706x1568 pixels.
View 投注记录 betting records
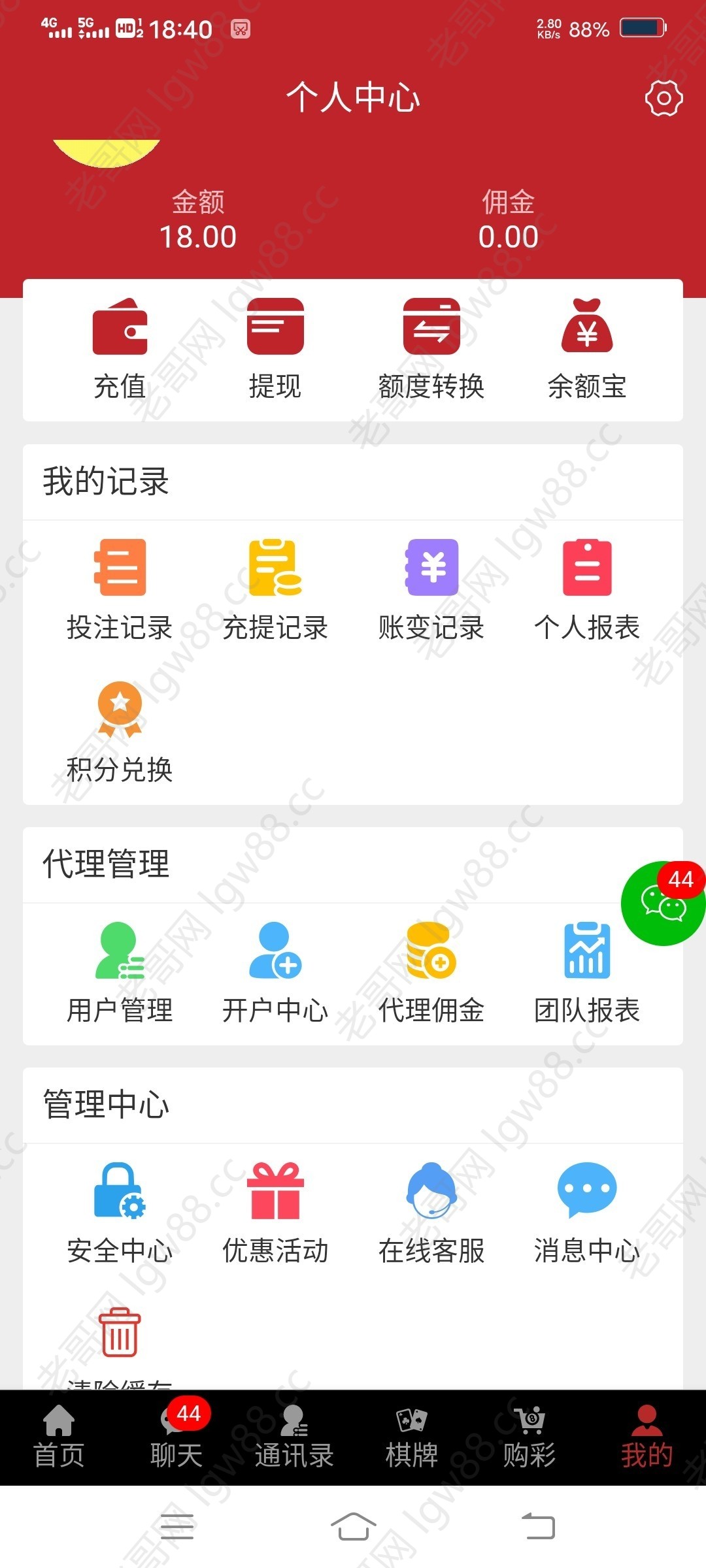pyautogui.click(x=120, y=589)
